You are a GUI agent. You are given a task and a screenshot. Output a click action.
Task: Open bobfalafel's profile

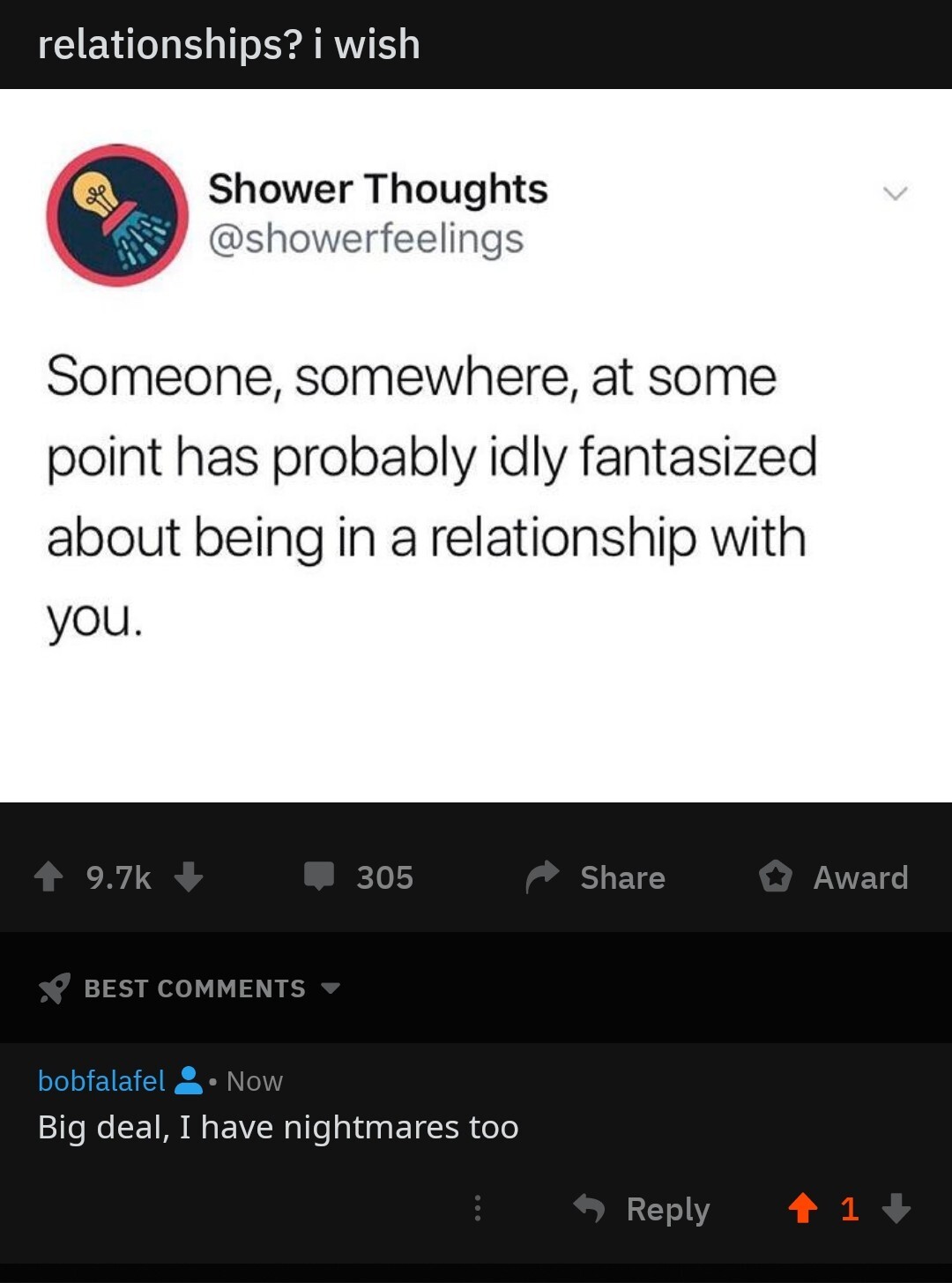click(101, 1080)
